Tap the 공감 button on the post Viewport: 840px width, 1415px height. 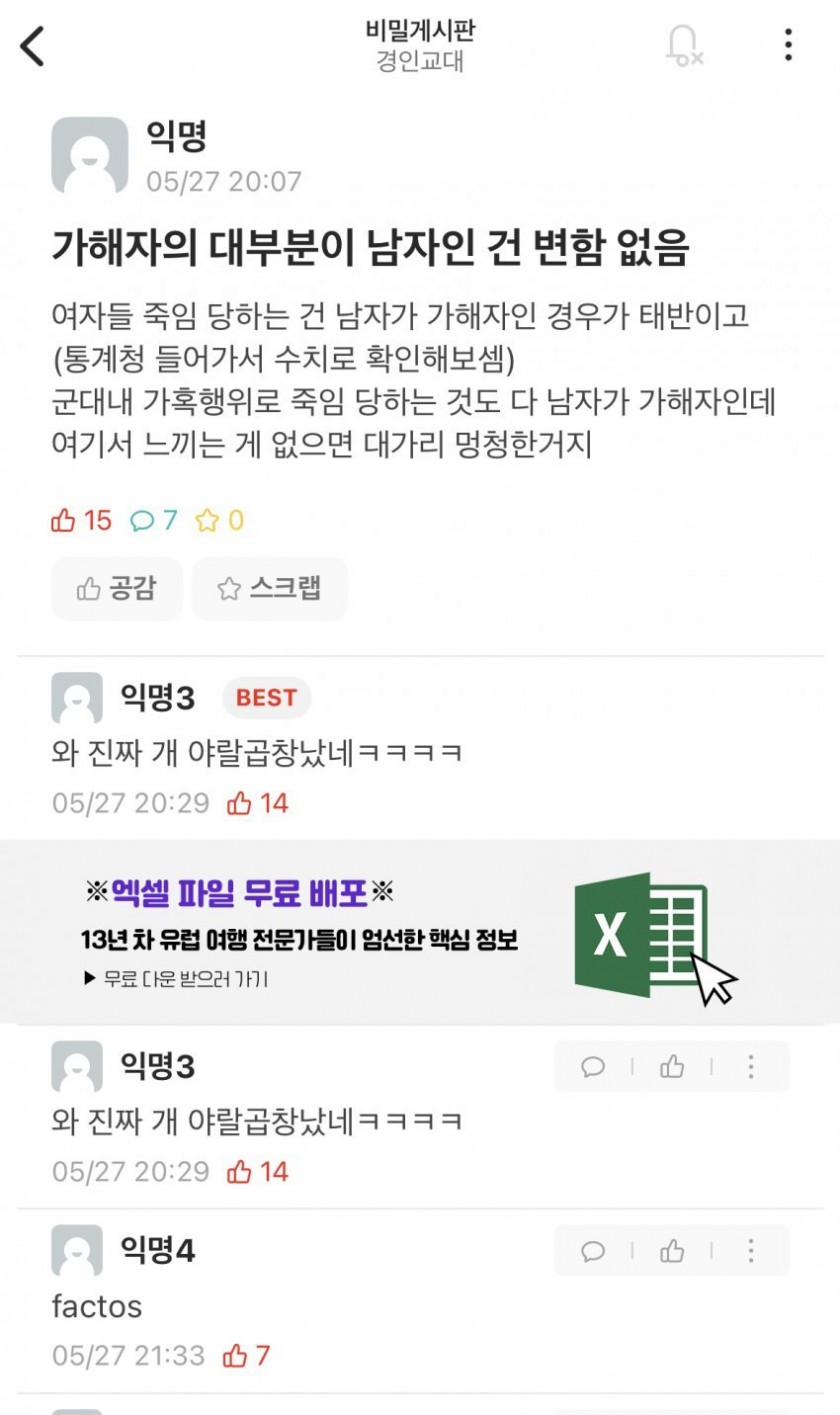[x=116, y=588]
